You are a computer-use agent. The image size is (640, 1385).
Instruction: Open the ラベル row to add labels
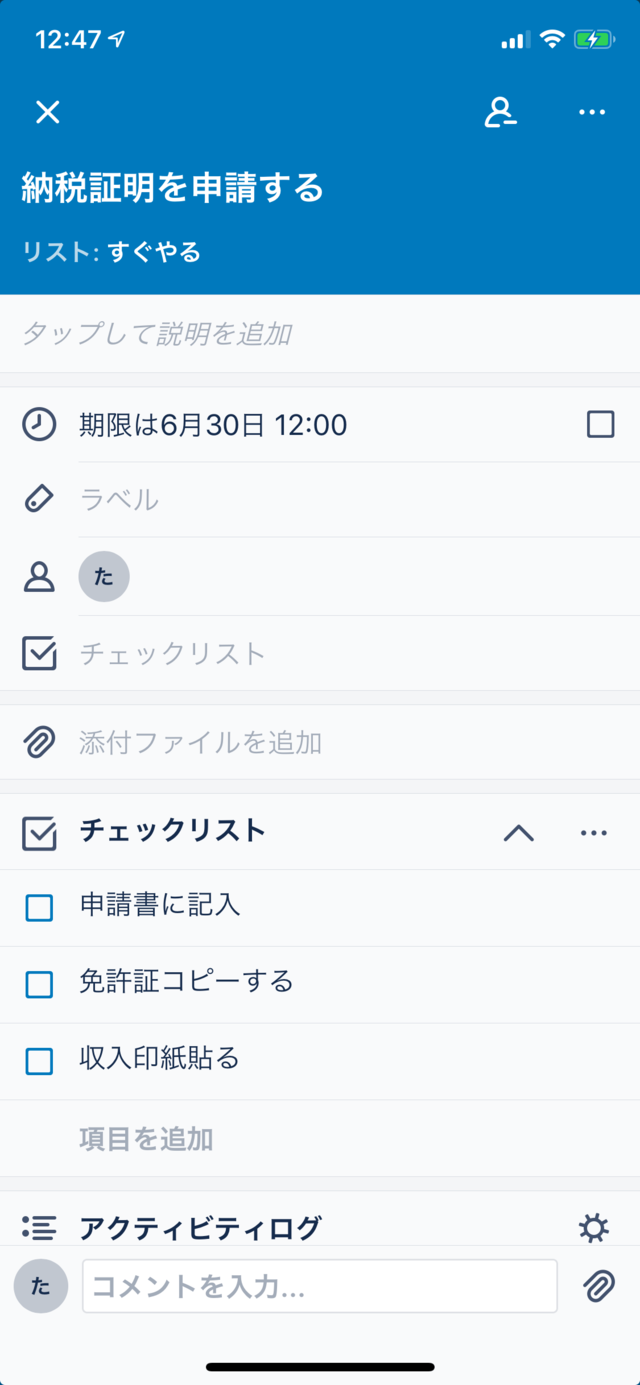coord(320,499)
